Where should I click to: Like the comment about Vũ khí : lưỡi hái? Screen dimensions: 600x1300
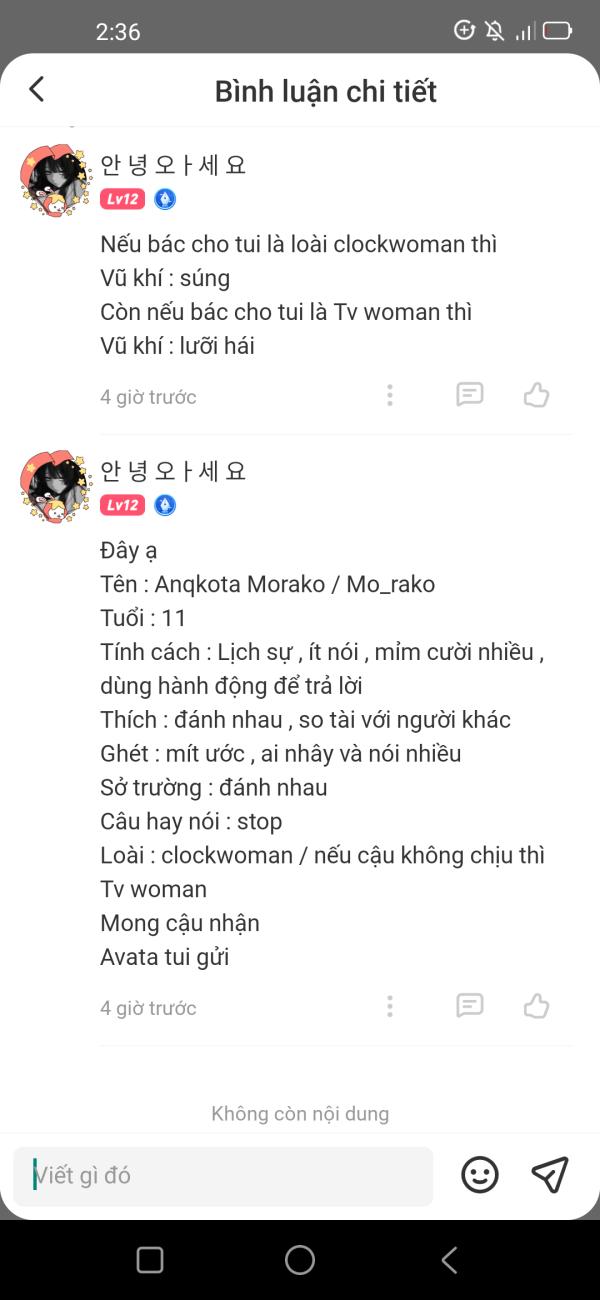point(536,395)
